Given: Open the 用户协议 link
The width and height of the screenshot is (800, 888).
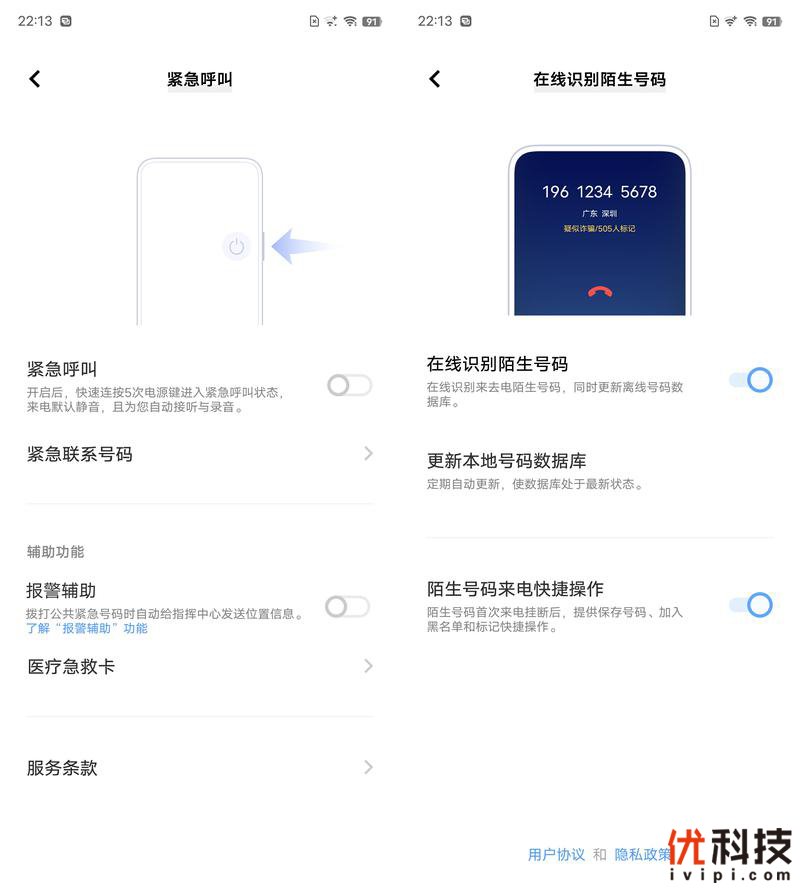Looking at the screenshot, I should (556, 854).
